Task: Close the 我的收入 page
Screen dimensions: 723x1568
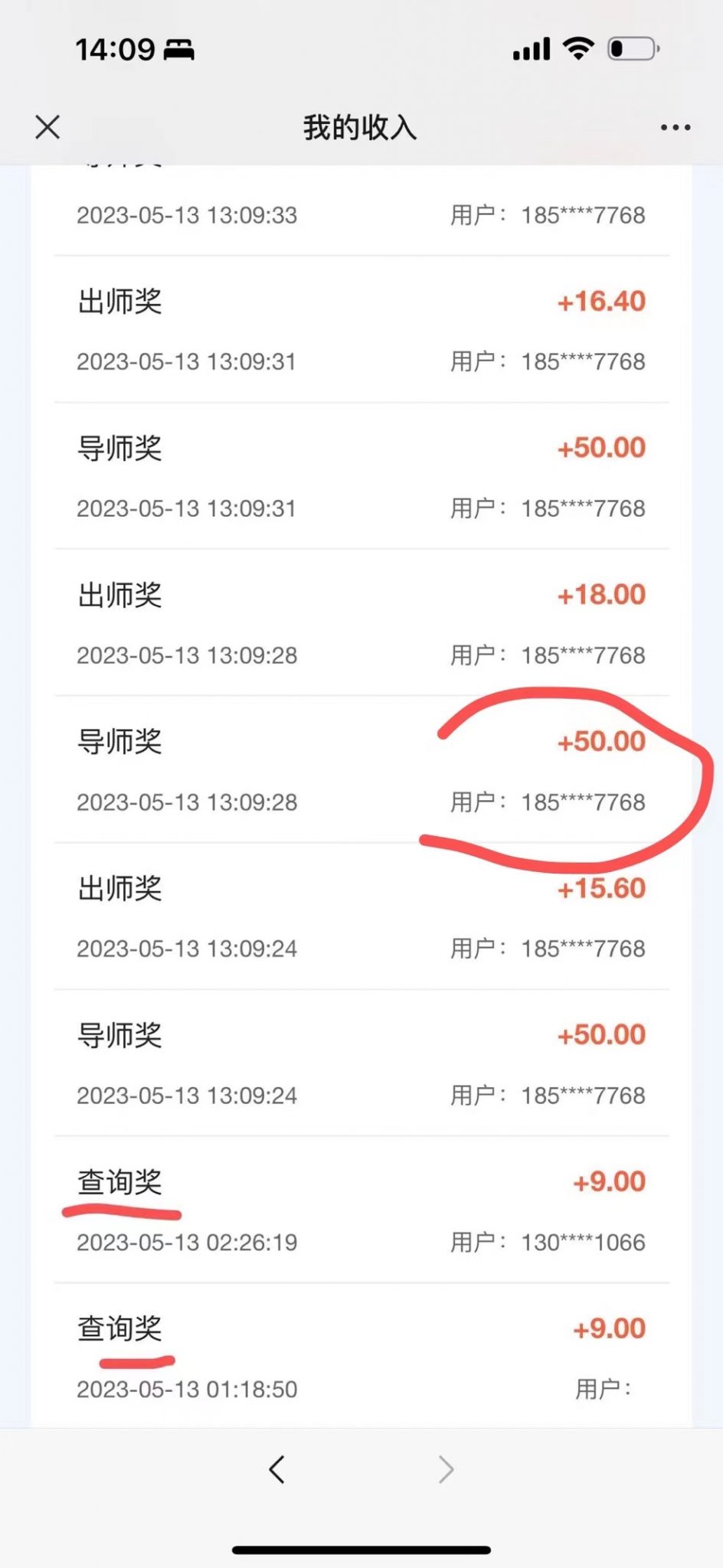Action: (47, 127)
